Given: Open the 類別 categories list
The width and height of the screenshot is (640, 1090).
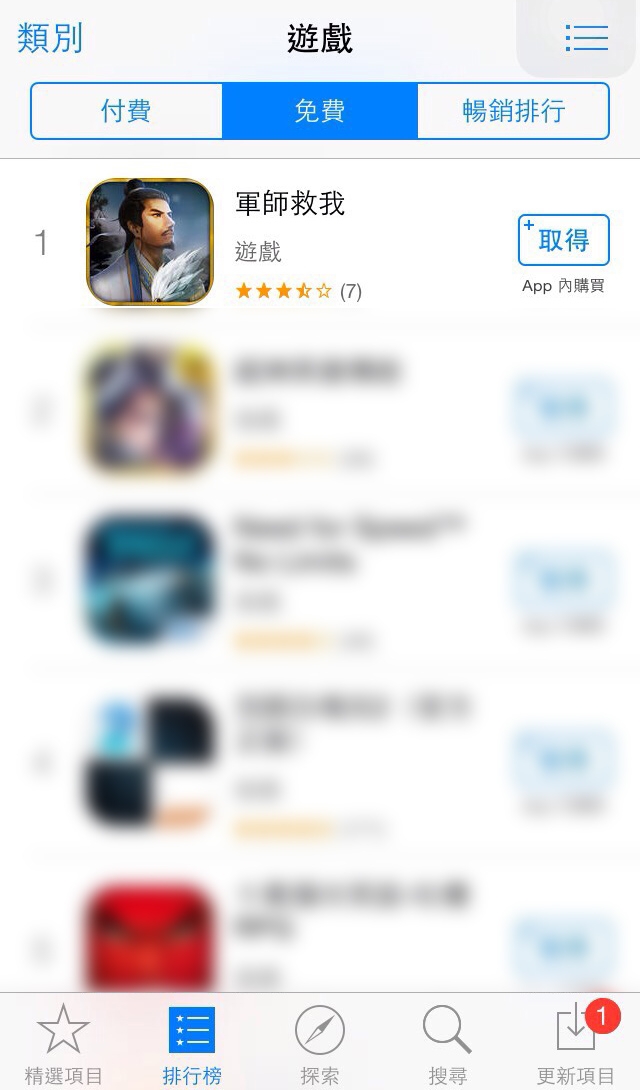Looking at the screenshot, I should click(x=50, y=39).
